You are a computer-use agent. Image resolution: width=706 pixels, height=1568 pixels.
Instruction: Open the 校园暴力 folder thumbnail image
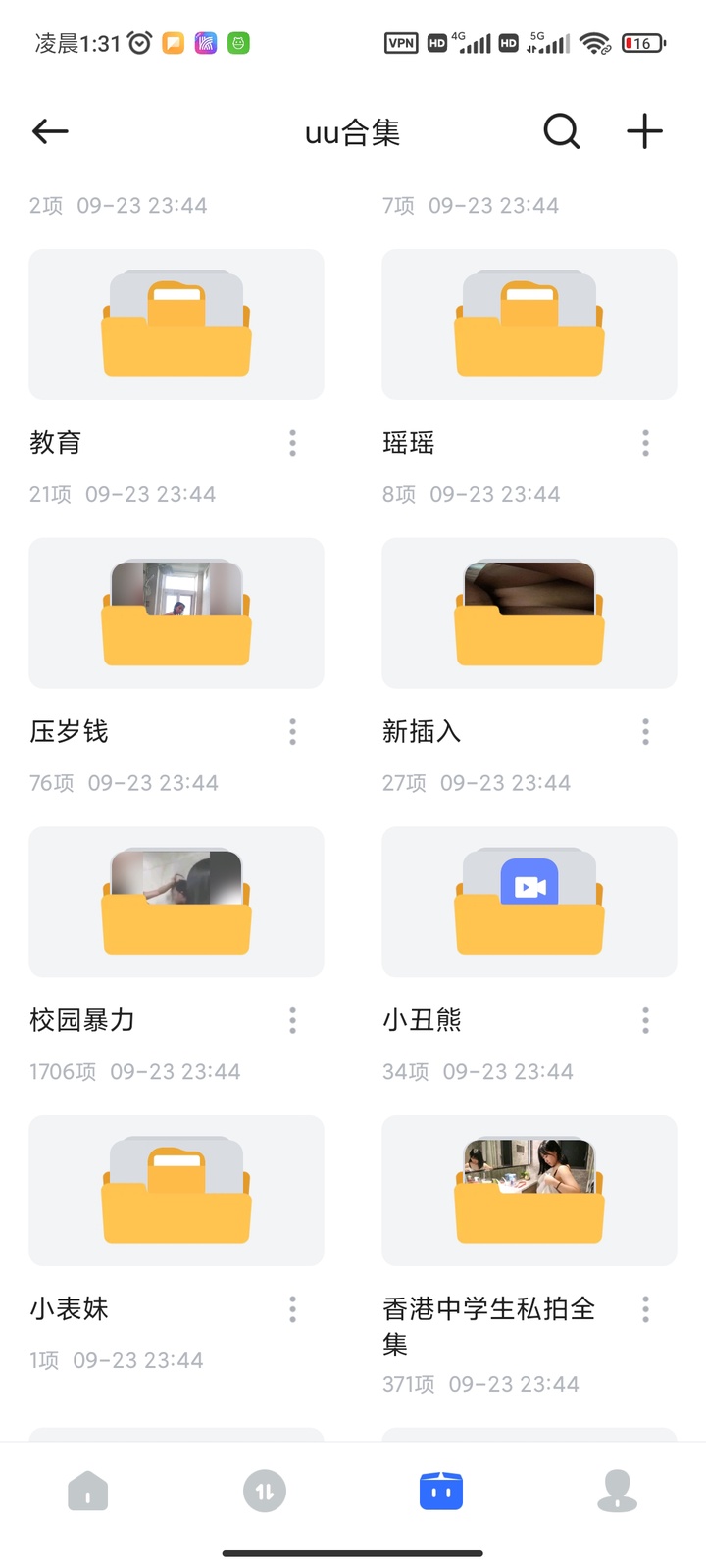coord(176,902)
